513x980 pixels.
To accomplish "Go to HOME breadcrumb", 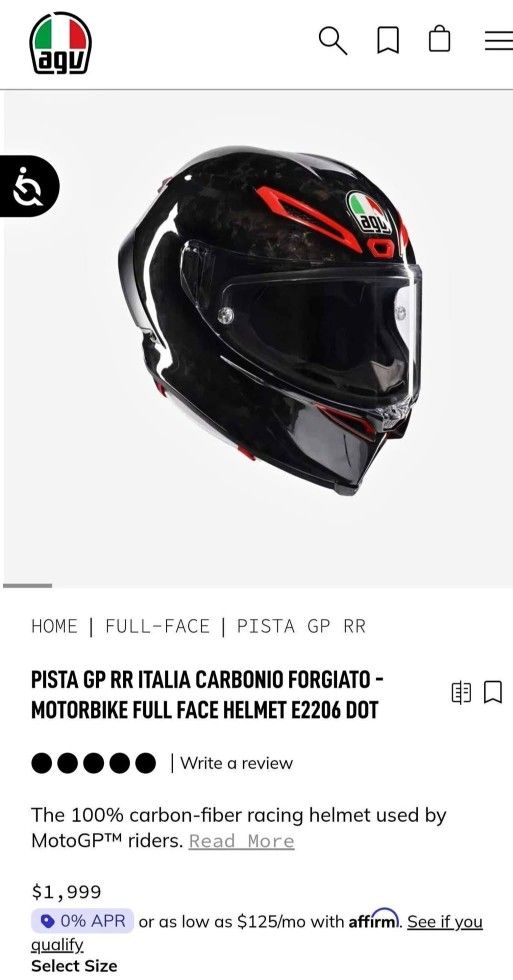I will tap(54, 626).
